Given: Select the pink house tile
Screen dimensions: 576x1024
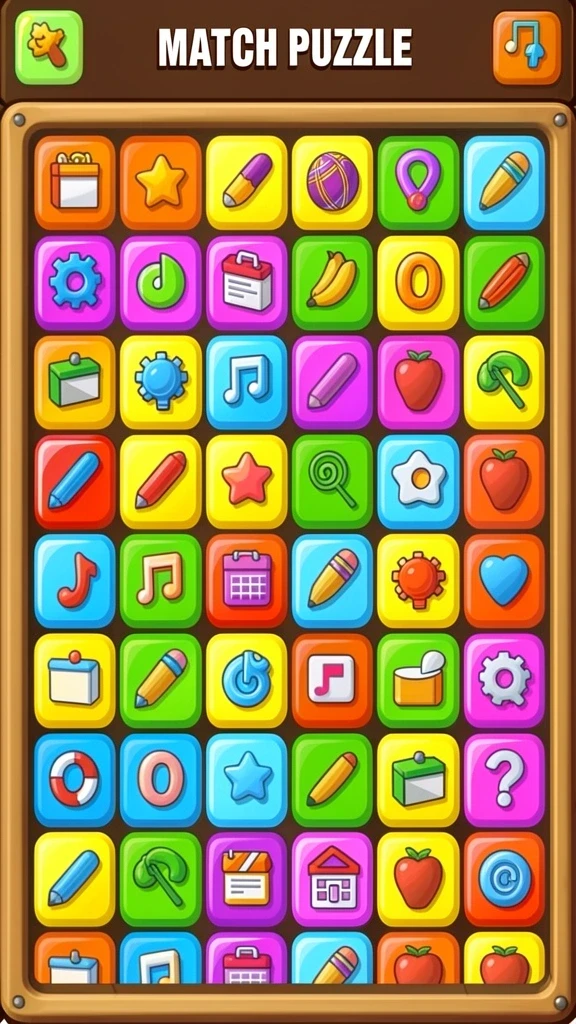Looking at the screenshot, I should tap(332, 879).
